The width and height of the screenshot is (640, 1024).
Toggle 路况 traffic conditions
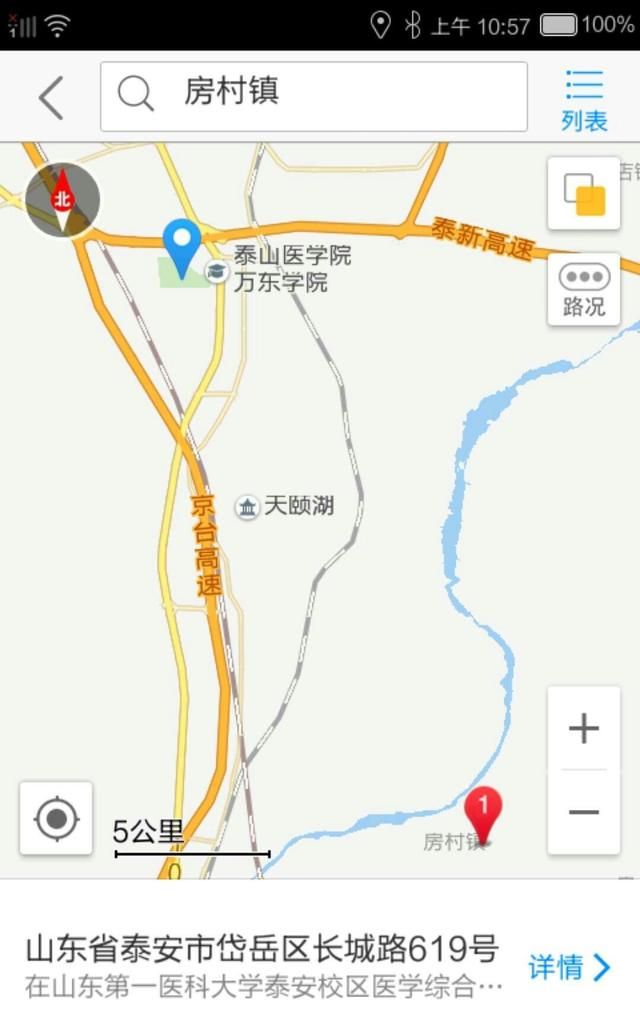pos(584,290)
